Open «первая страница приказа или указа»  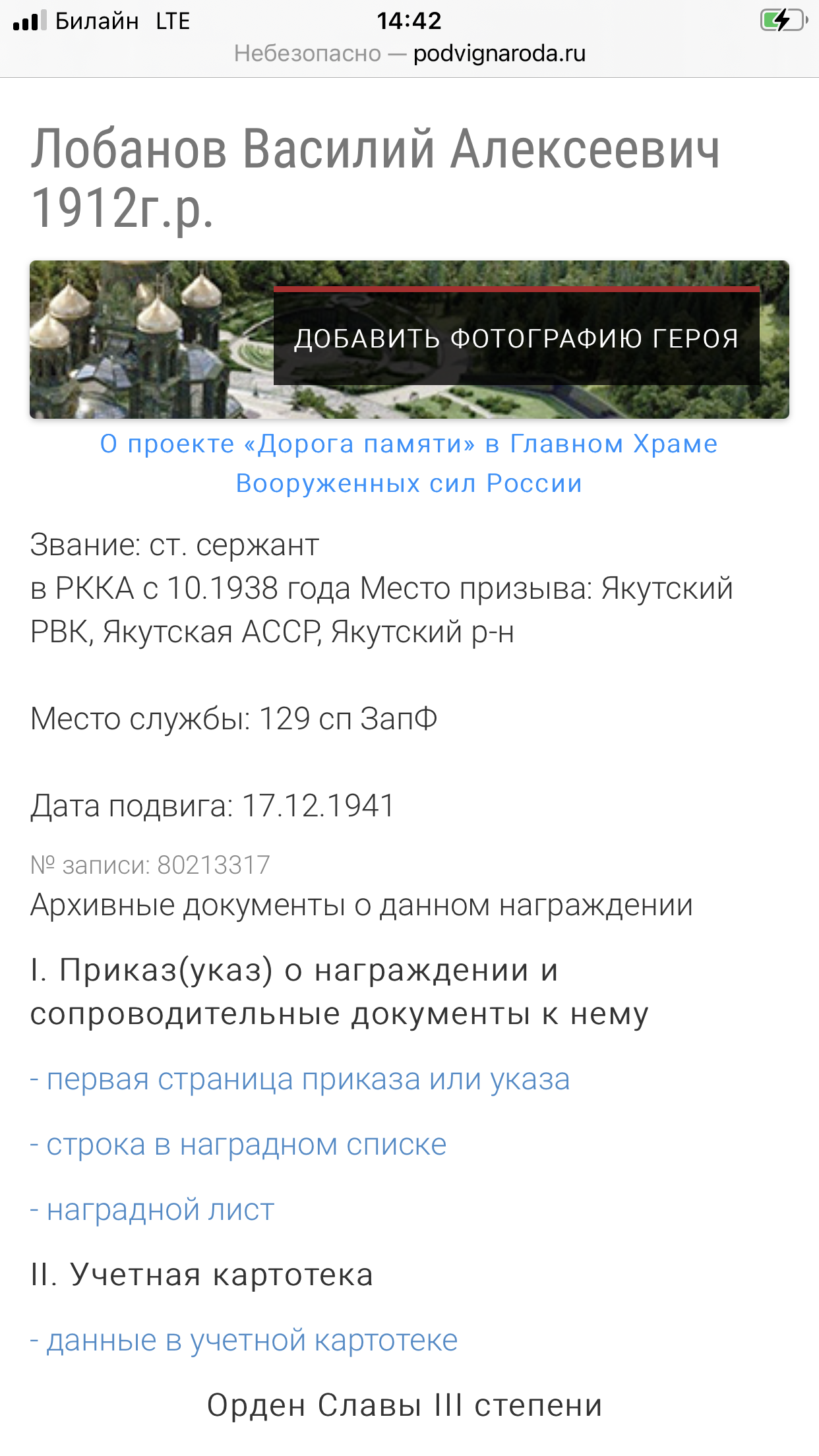coord(301,1079)
